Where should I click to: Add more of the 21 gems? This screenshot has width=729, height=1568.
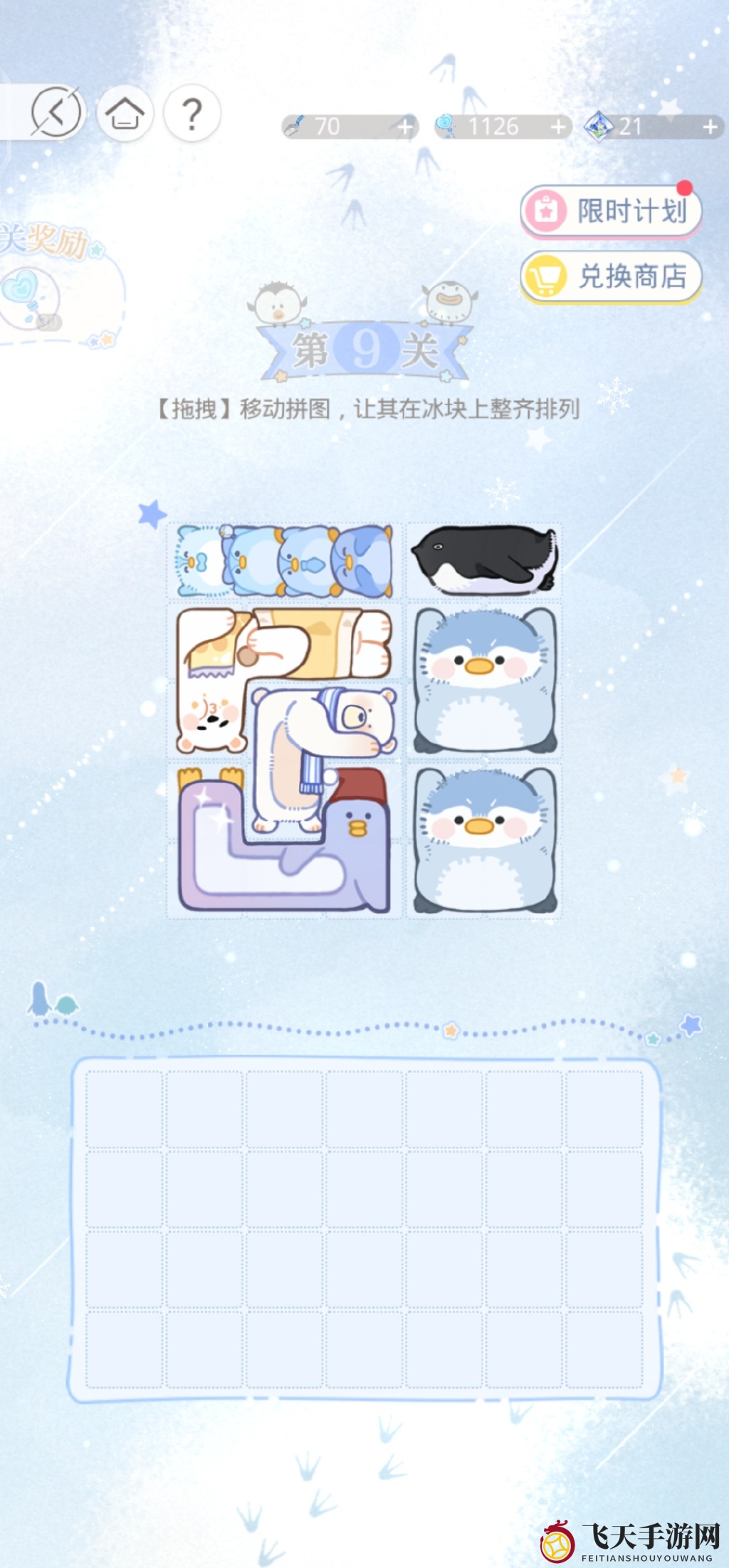click(710, 127)
